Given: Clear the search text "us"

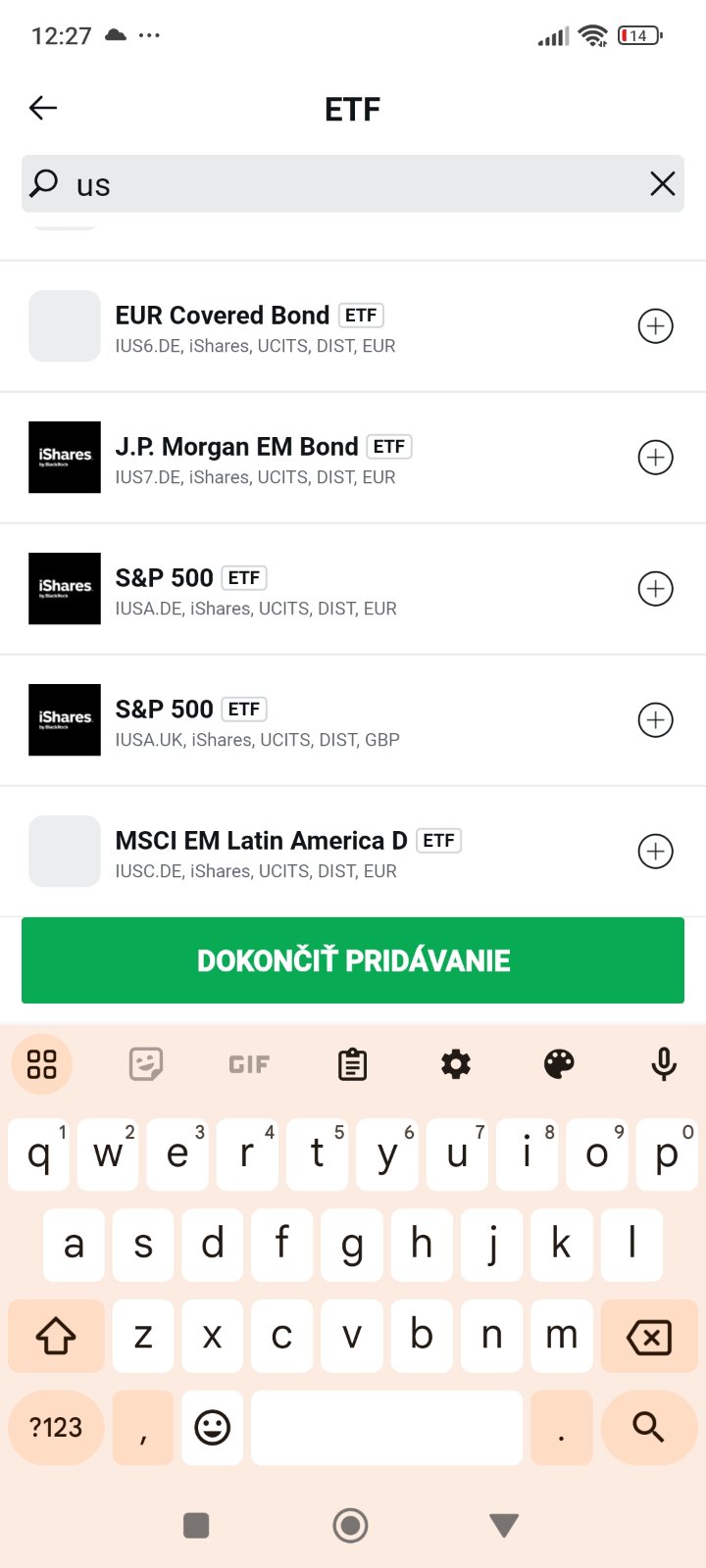Looking at the screenshot, I should (x=663, y=183).
